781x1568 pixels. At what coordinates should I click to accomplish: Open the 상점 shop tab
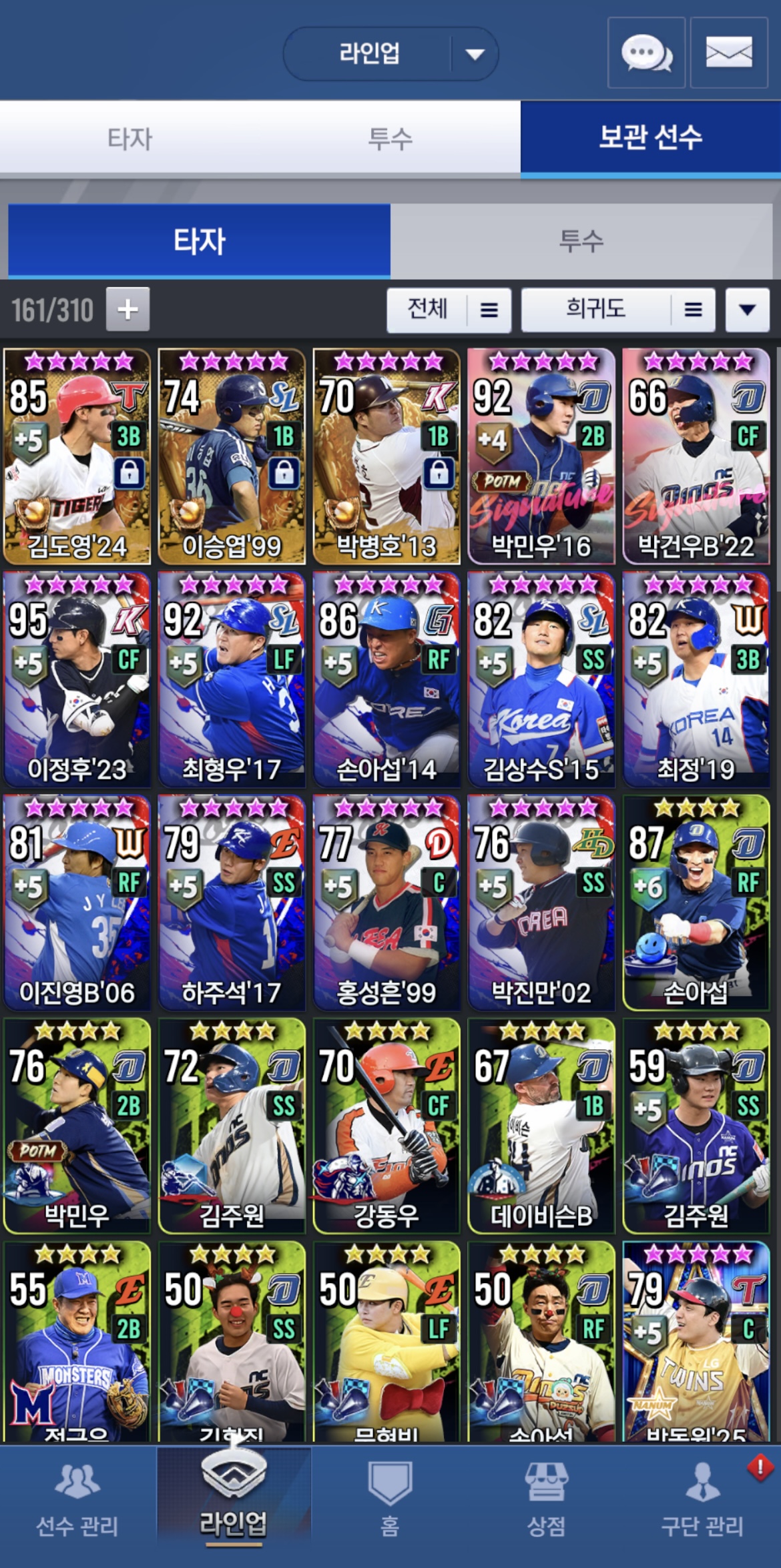coord(546,1503)
